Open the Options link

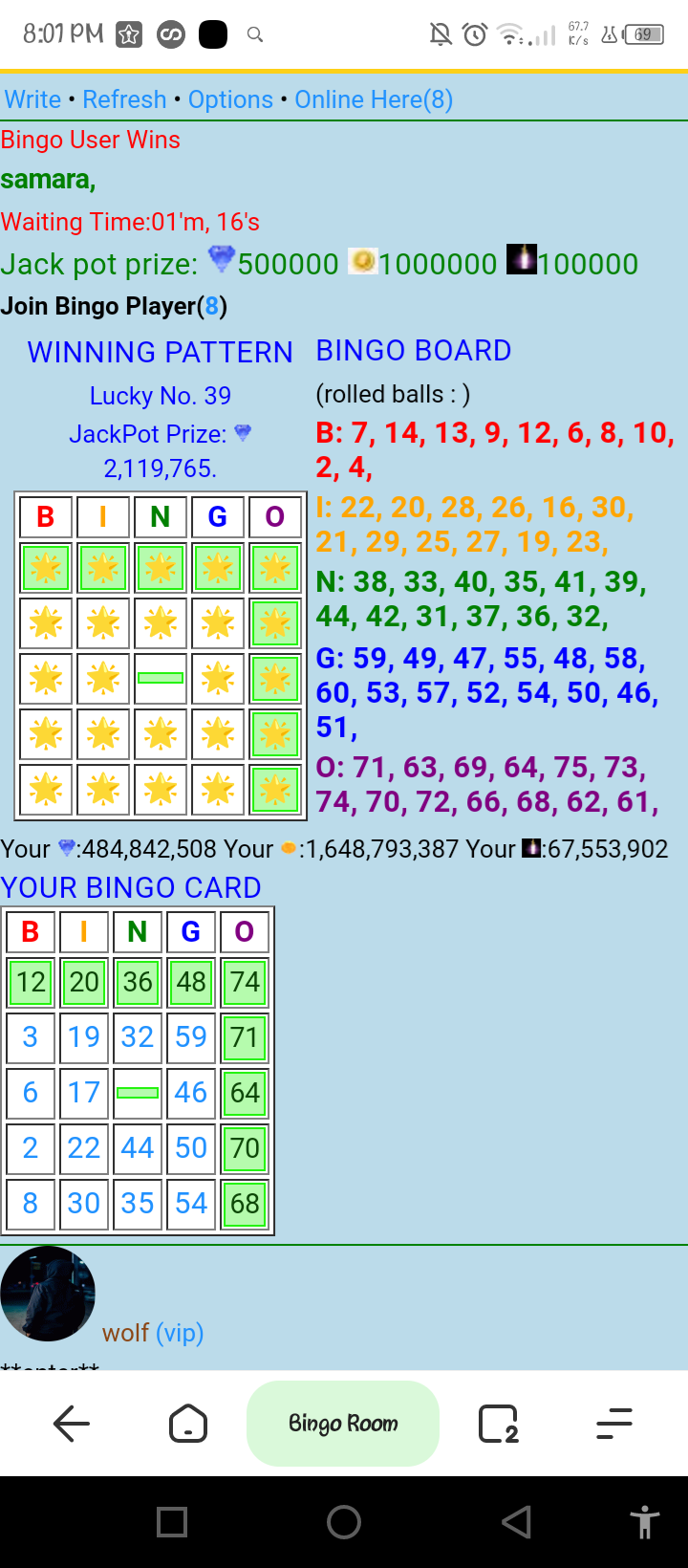(230, 99)
